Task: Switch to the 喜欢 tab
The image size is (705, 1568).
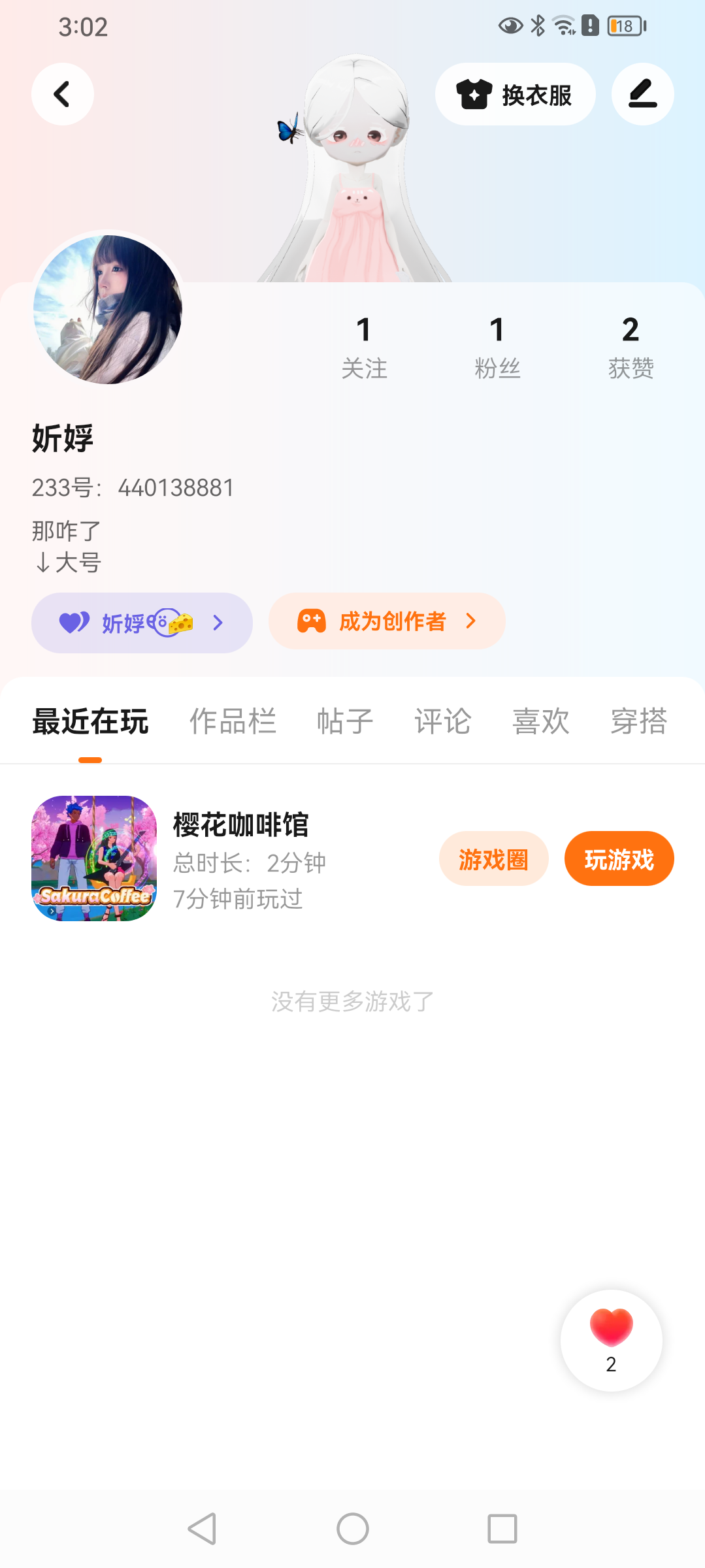Action: pos(540,722)
